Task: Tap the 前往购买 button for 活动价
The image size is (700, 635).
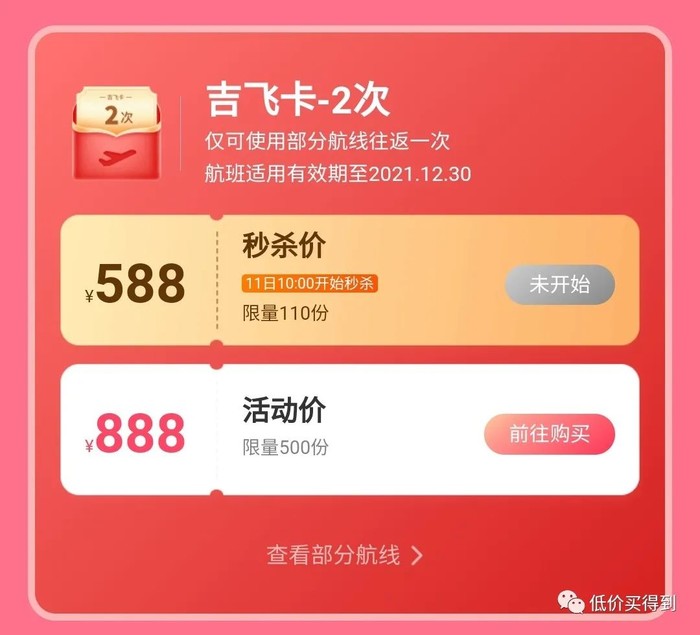Action: 549,434
